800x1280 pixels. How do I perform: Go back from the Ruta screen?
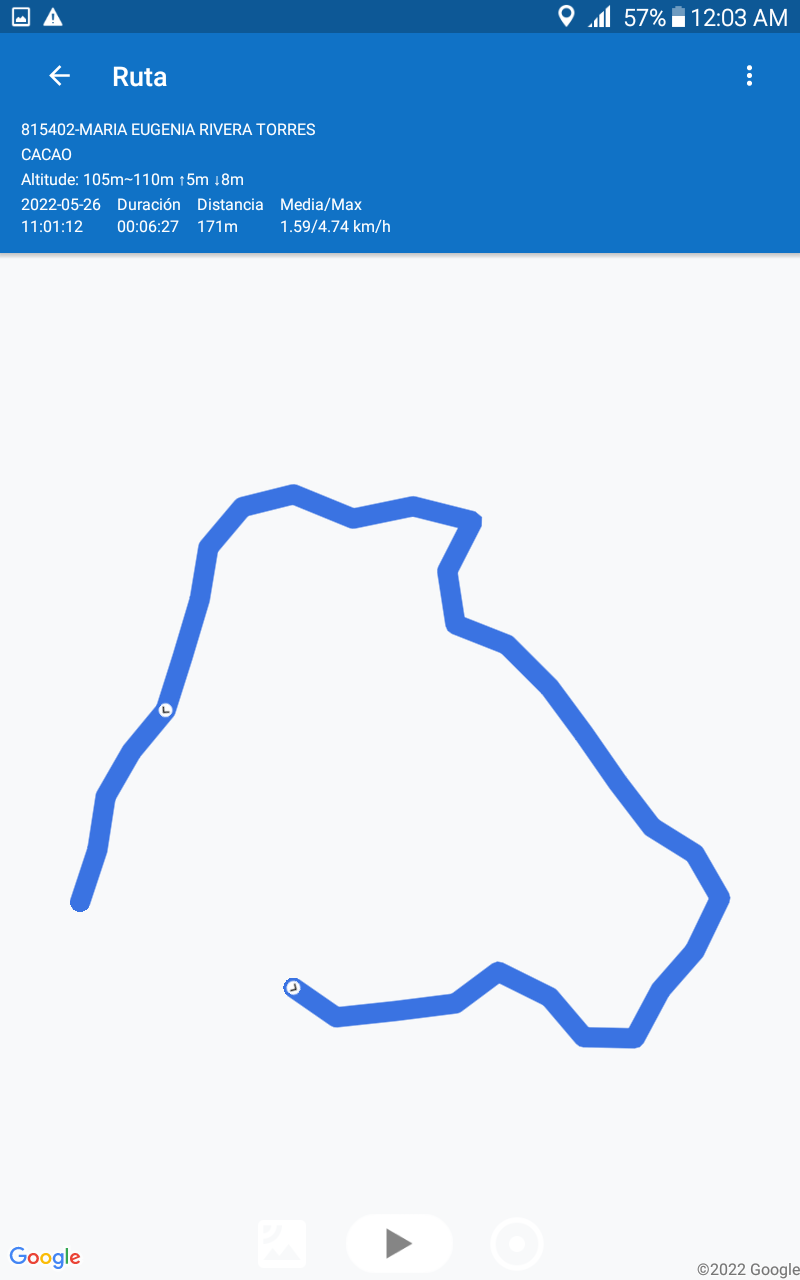click(60, 76)
